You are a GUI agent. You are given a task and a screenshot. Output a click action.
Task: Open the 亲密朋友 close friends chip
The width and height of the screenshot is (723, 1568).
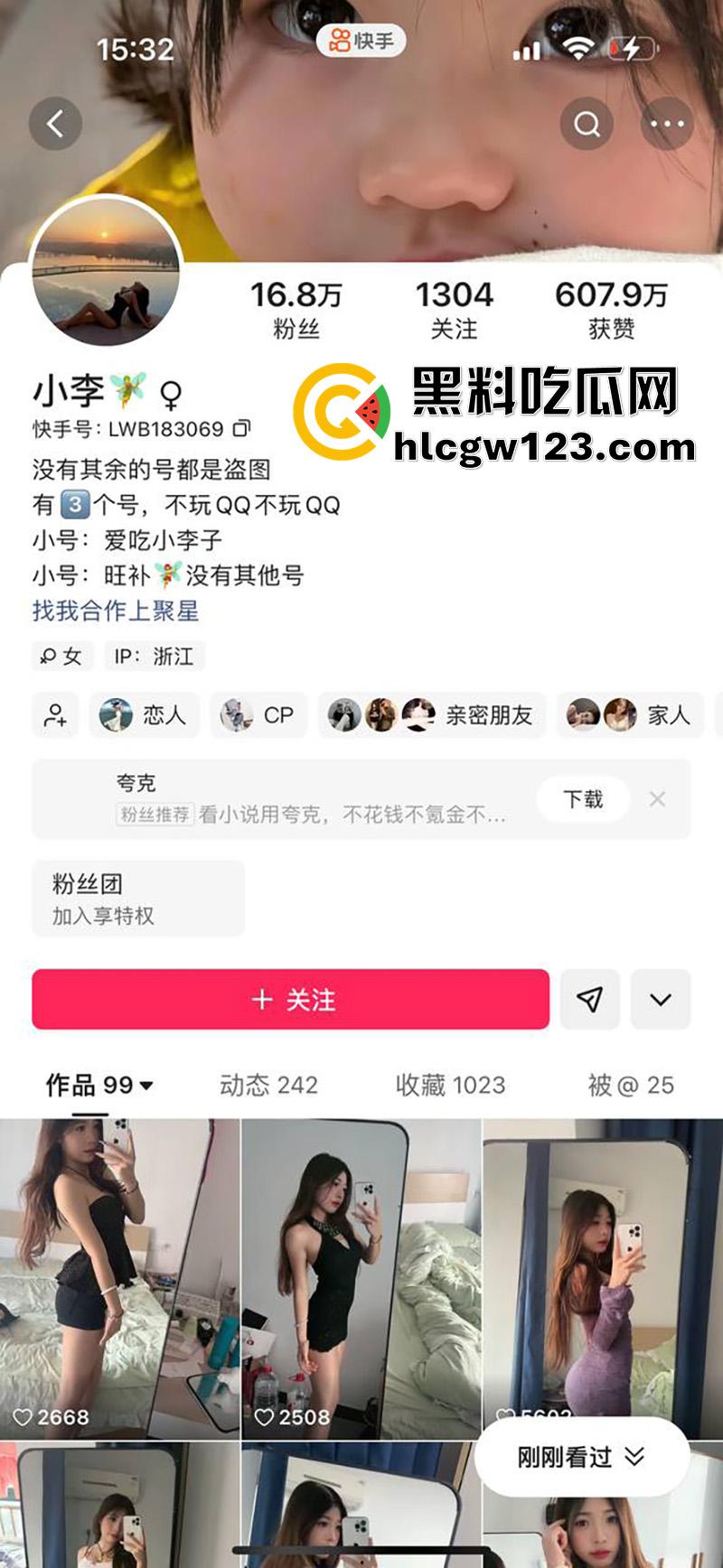tap(431, 715)
